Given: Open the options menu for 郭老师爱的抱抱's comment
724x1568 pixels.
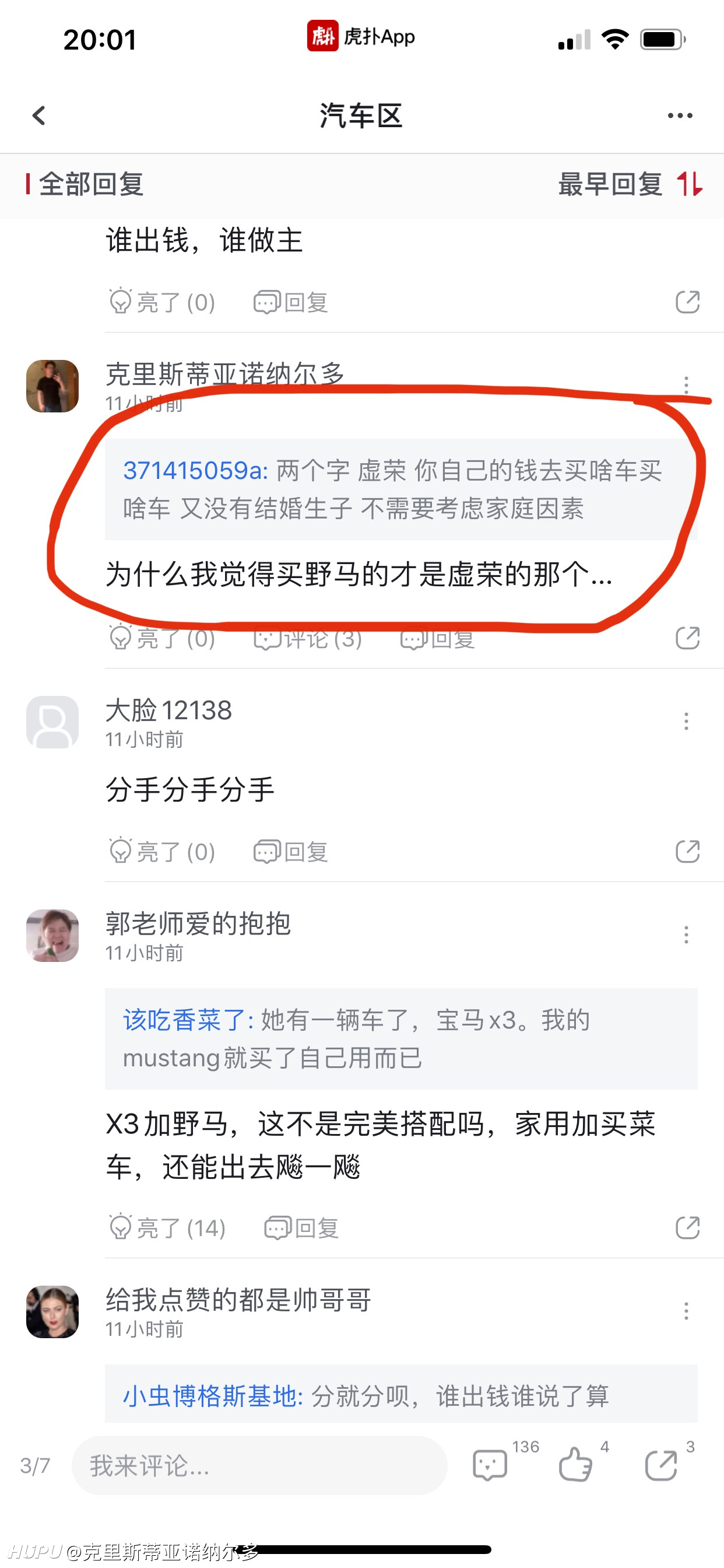Looking at the screenshot, I should (686, 935).
